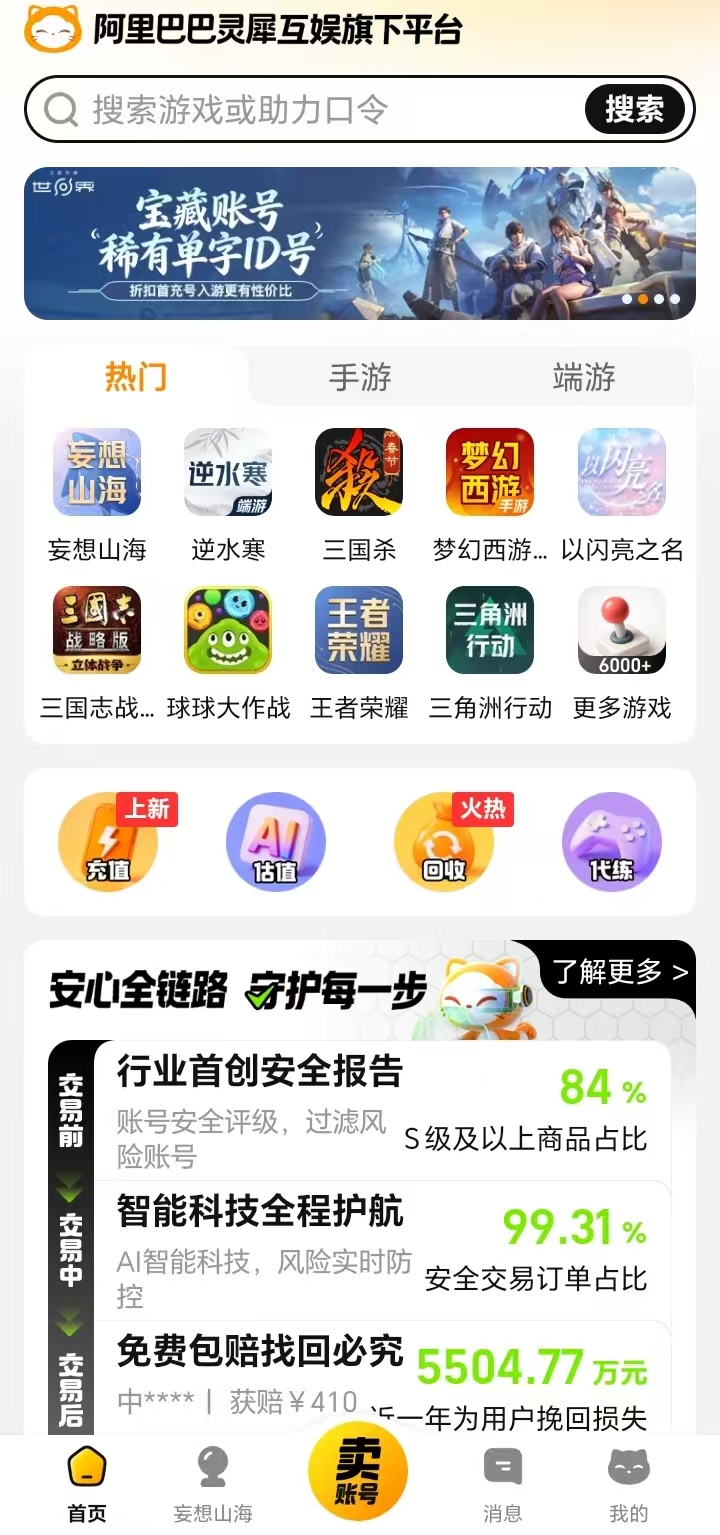Select the 三国杀 game icon
Image resolution: width=720 pixels, height=1535 pixels.
(x=359, y=473)
